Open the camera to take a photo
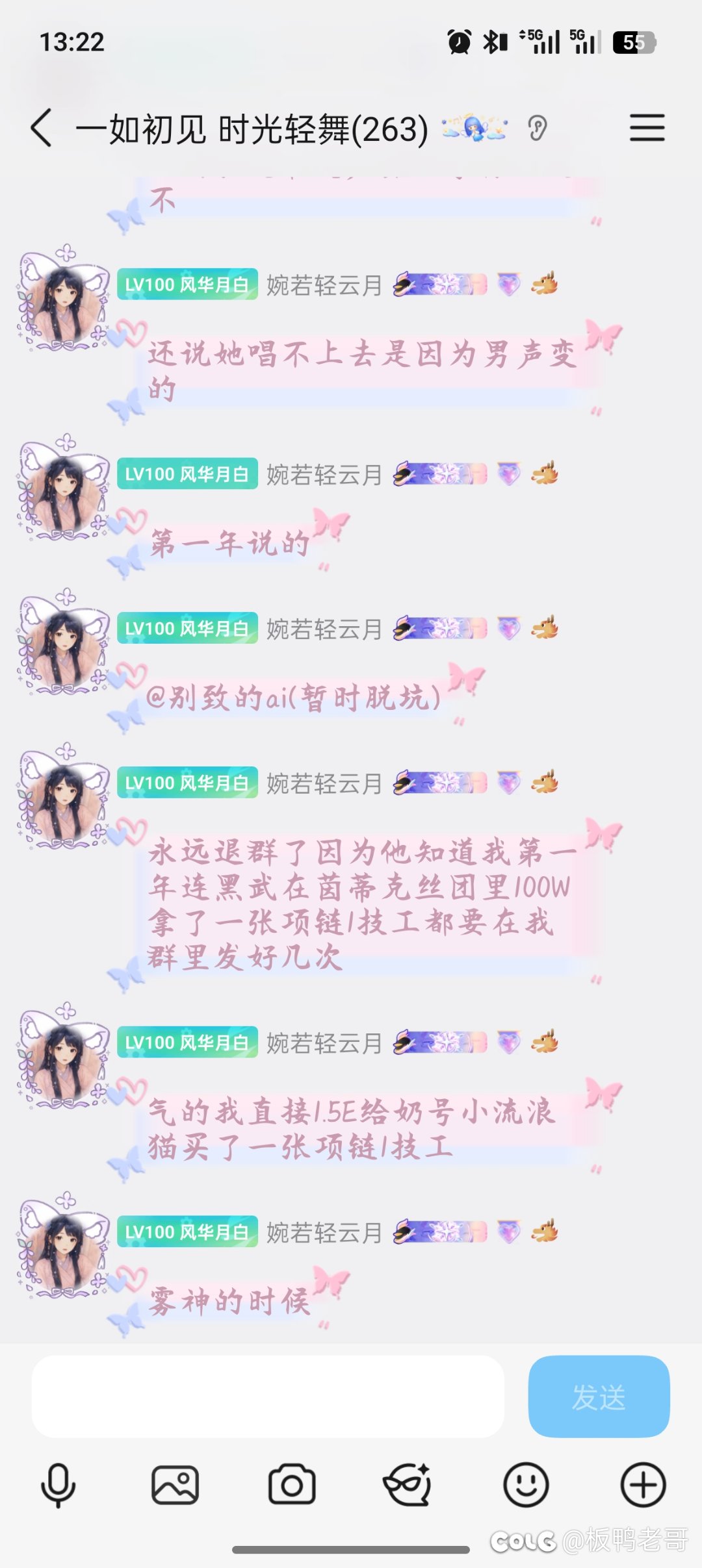This screenshot has height=1568, width=702. click(292, 1485)
